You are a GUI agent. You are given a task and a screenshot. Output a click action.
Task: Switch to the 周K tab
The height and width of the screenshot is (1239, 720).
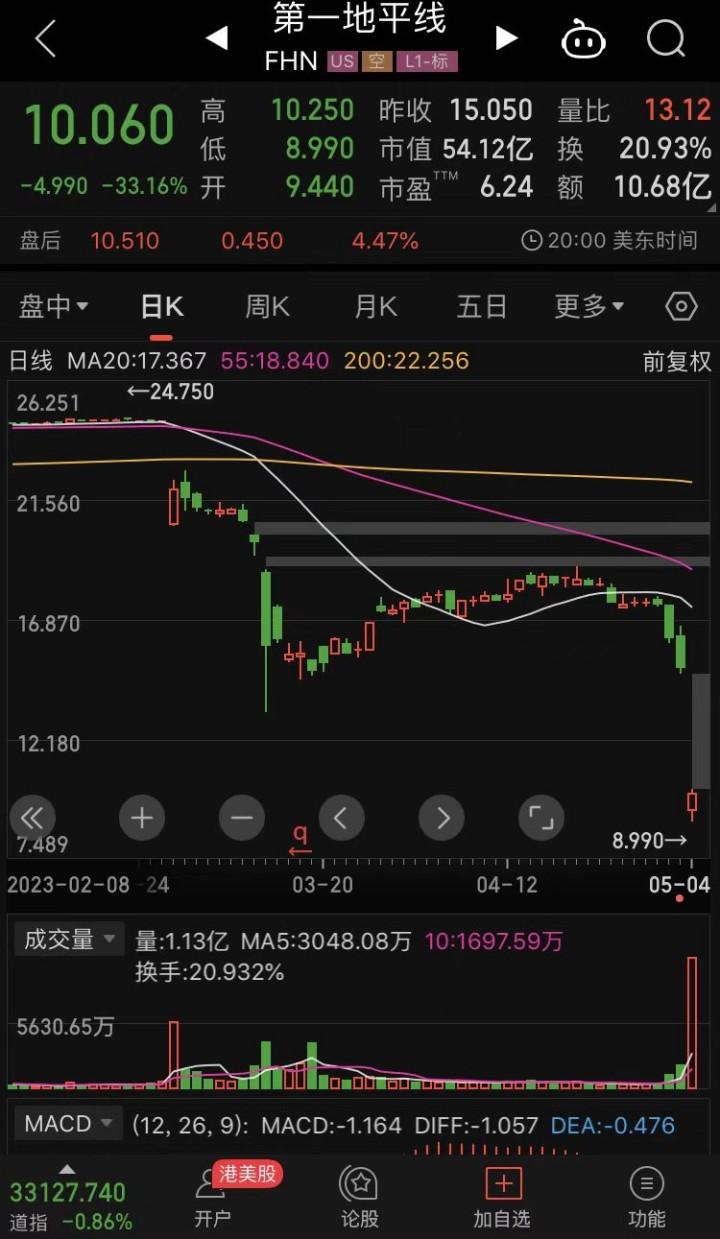tap(267, 306)
